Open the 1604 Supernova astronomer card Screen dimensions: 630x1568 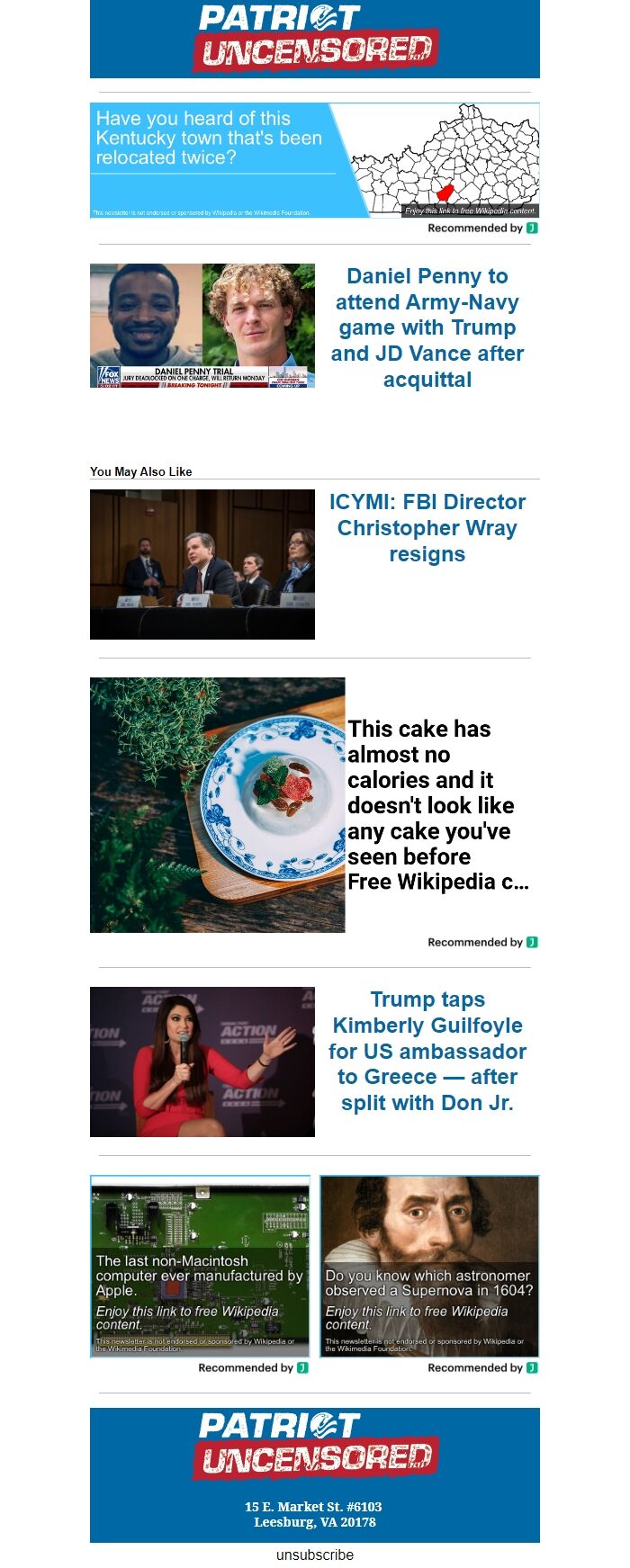(429, 1266)
